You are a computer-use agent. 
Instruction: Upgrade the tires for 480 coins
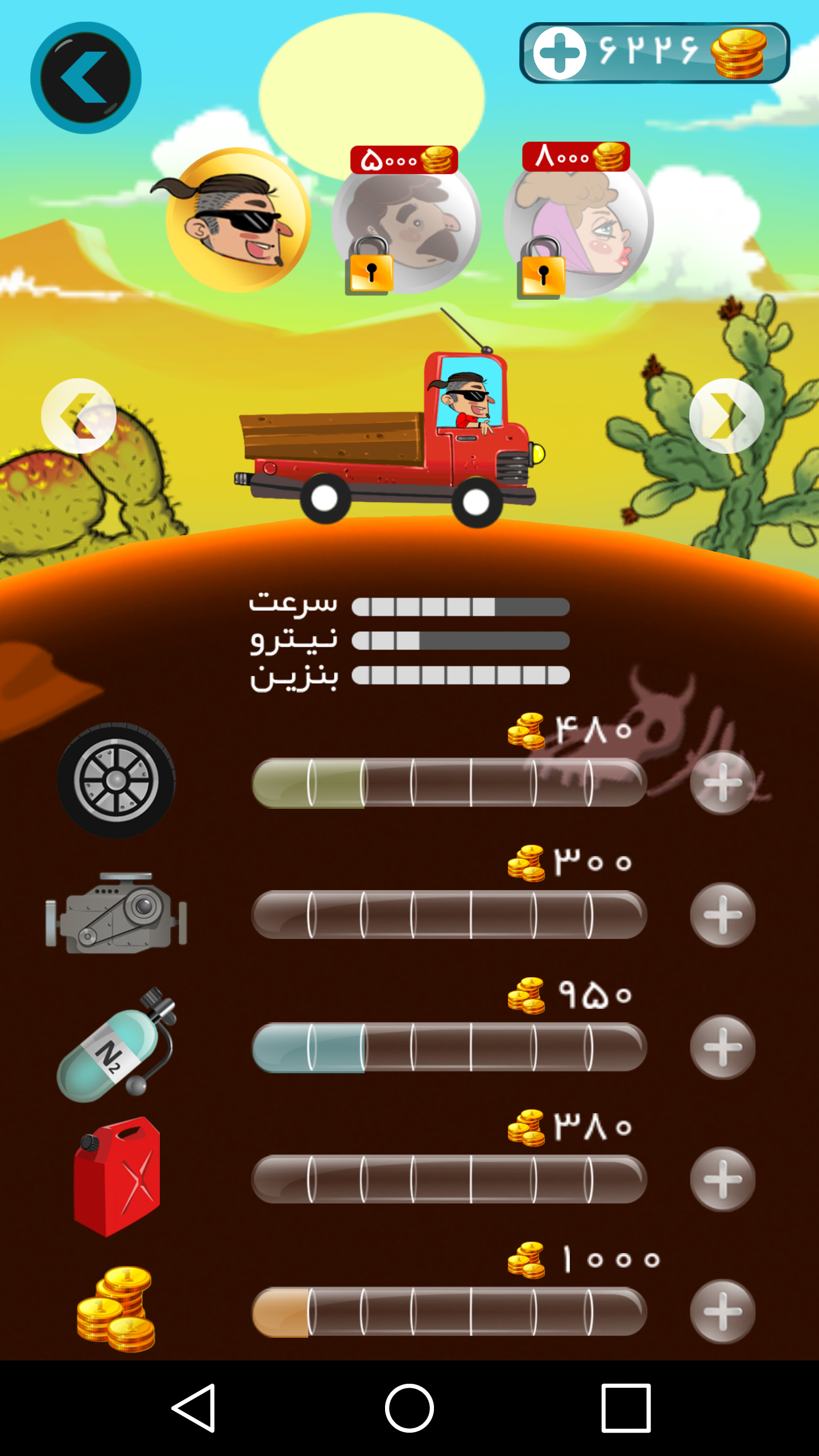722,783
